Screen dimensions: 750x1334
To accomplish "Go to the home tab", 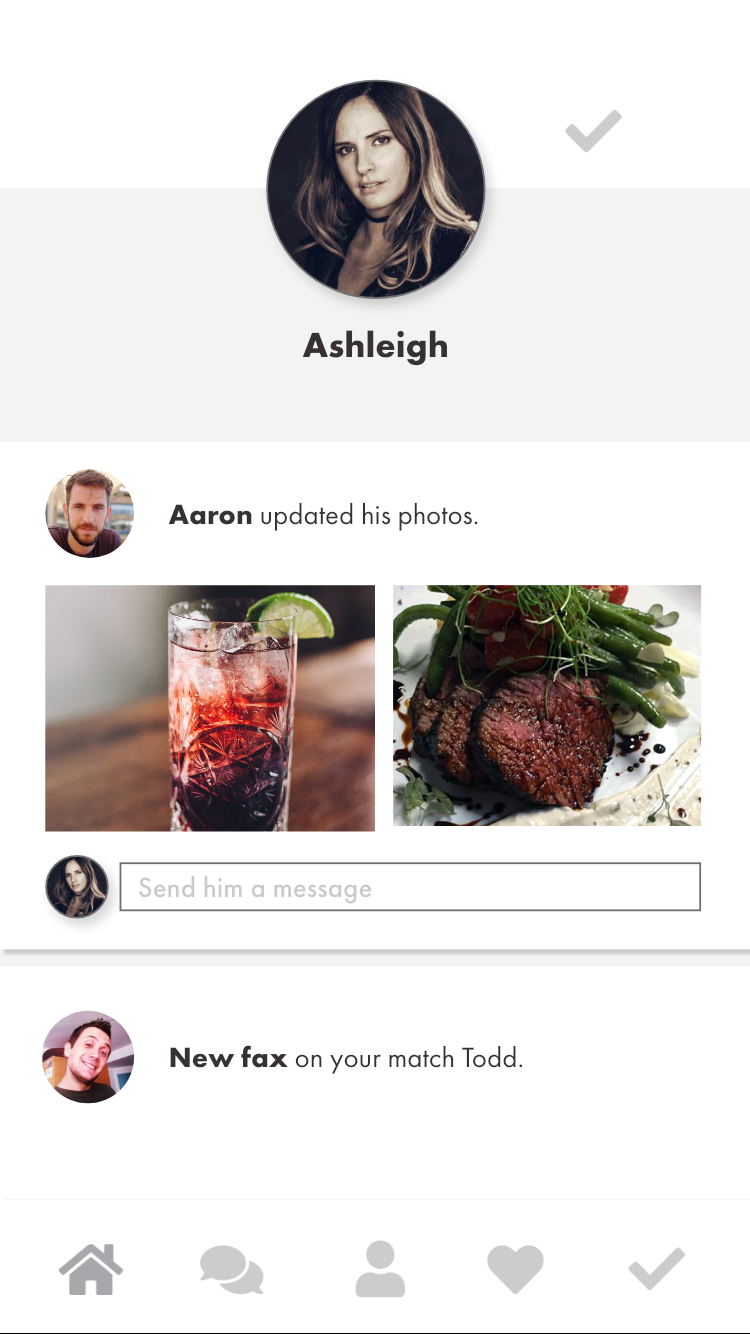I will tap(91, 1269).
